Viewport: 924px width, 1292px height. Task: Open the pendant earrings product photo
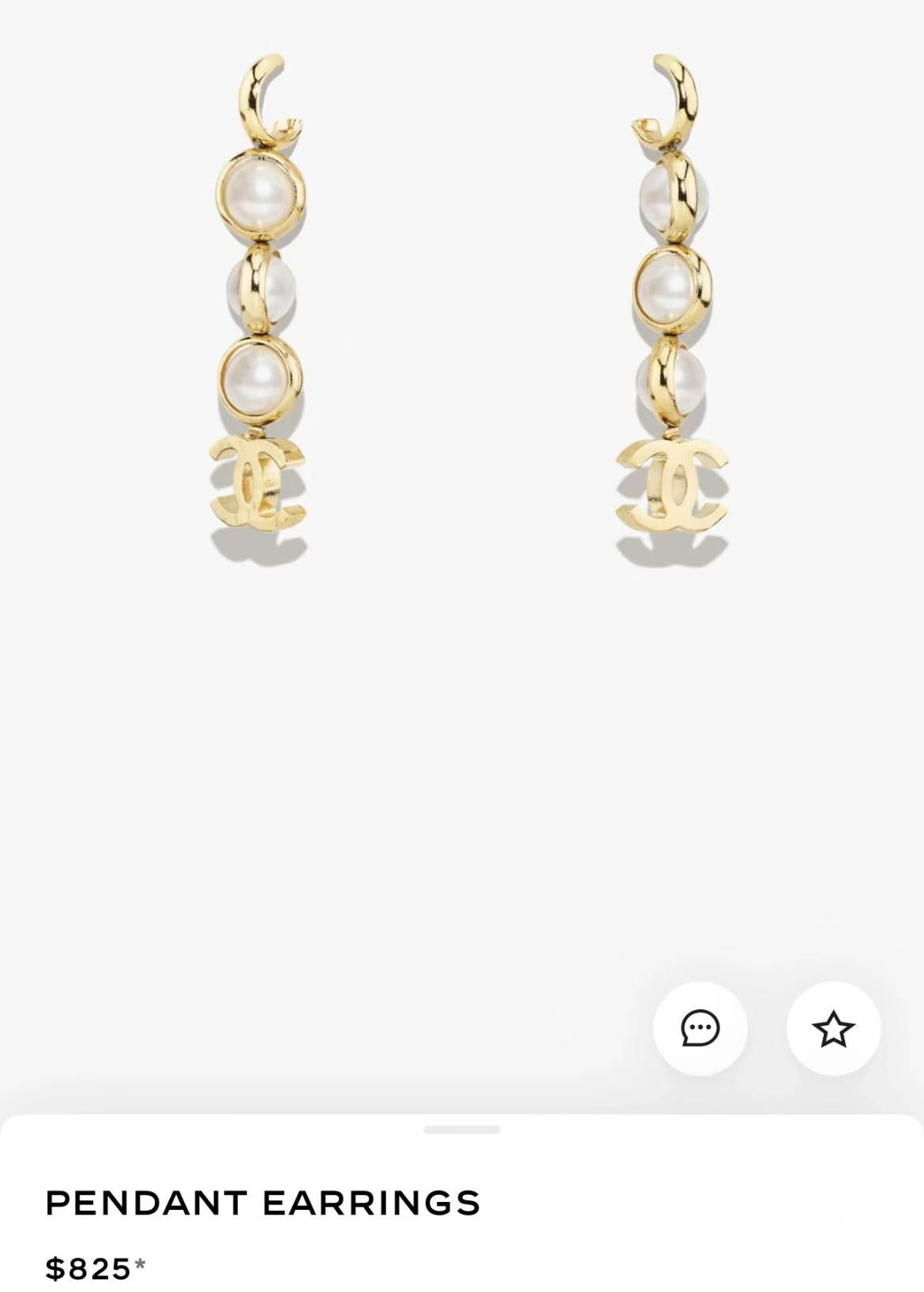coord(462,316)
